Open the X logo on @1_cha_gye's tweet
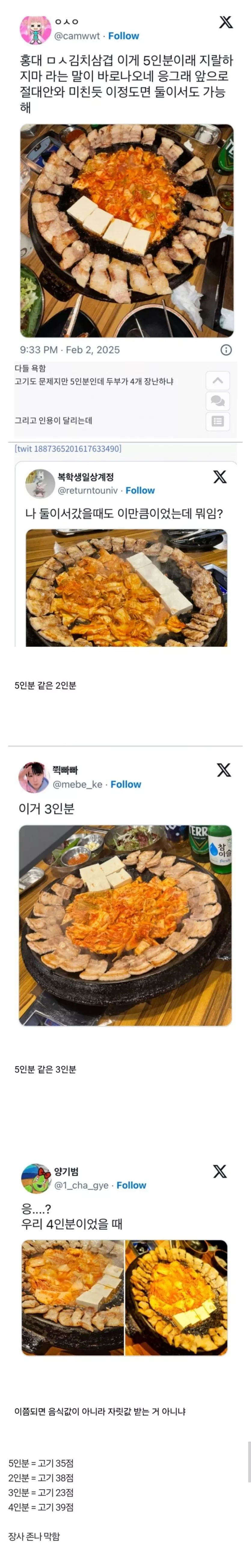The height and width of the screenshot is (1568, 251). [220, 1172]
